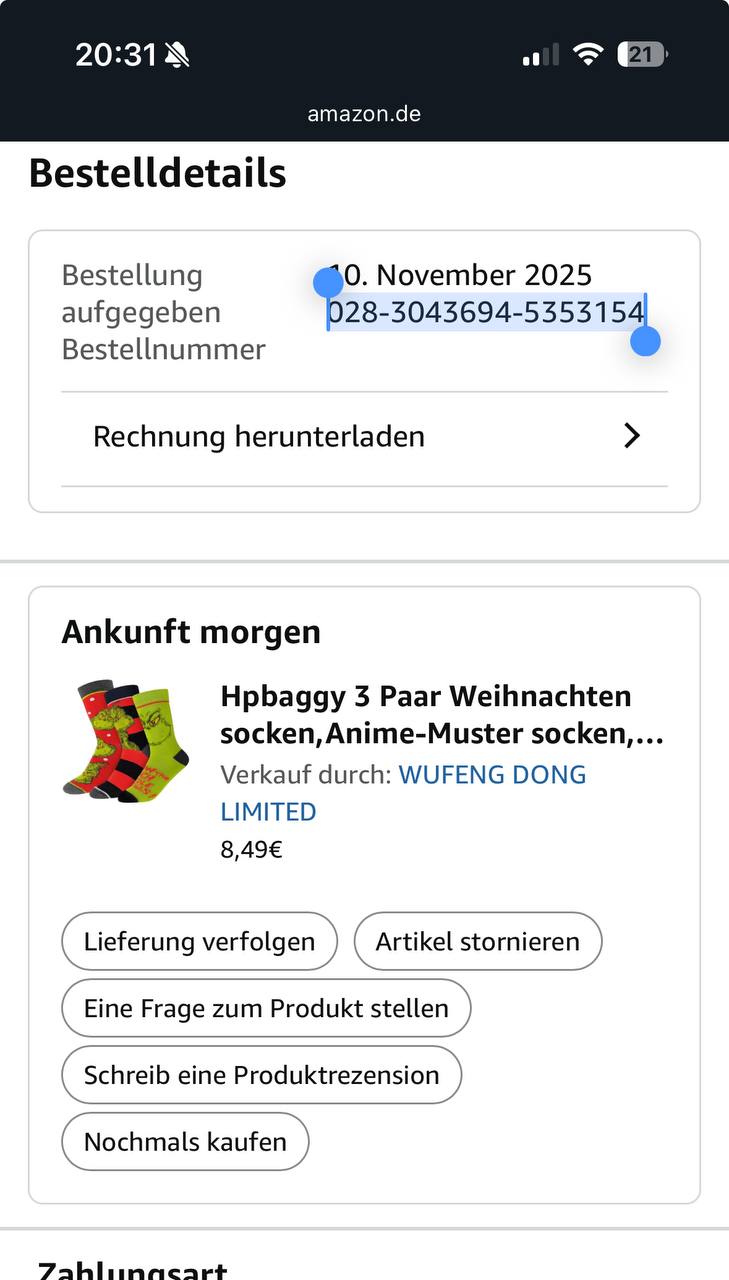Image resolution: width=729 pixels, height=1280 pixels.
Task: Tap Lieferung verfolgen button
Action: (199, 941)
